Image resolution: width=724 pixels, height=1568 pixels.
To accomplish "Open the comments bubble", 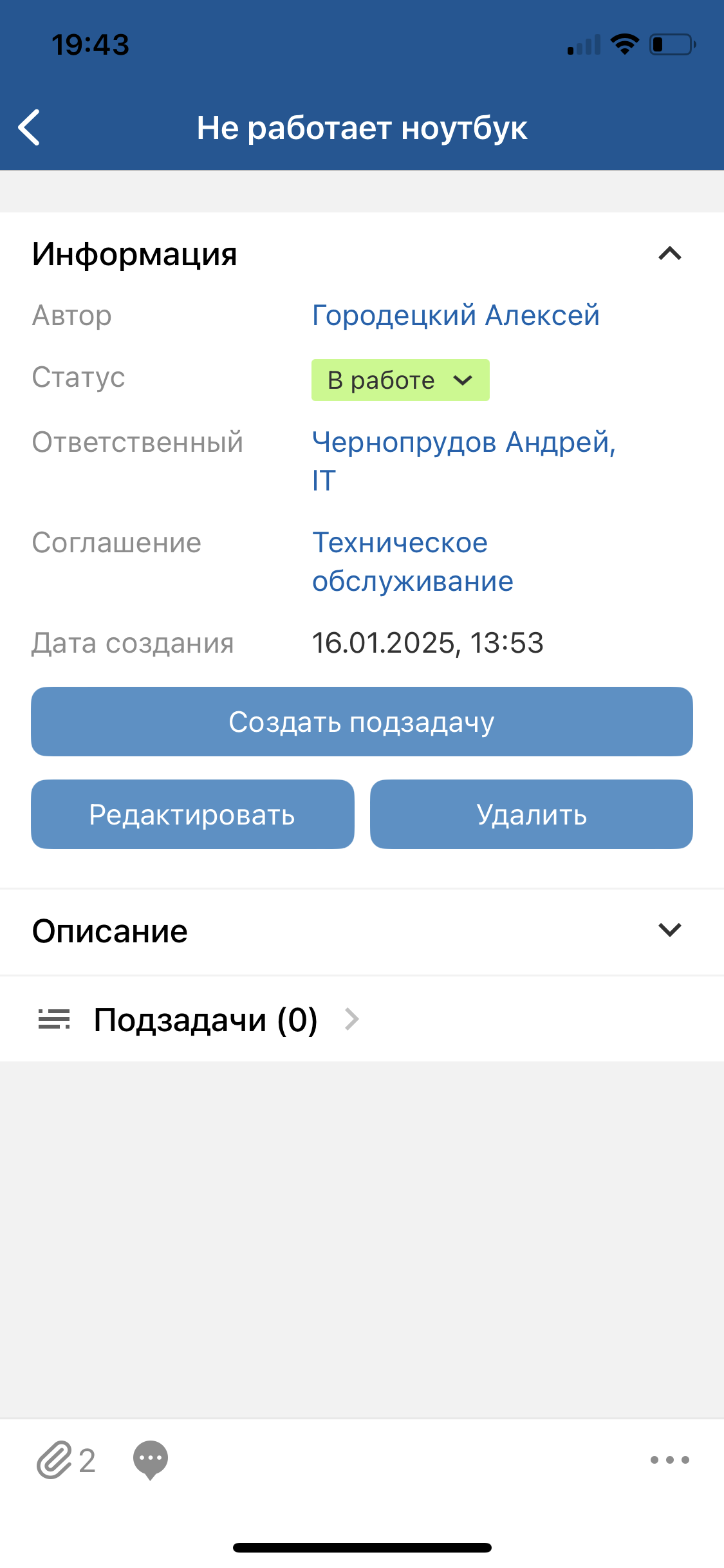I will (x=151, y=1459).
